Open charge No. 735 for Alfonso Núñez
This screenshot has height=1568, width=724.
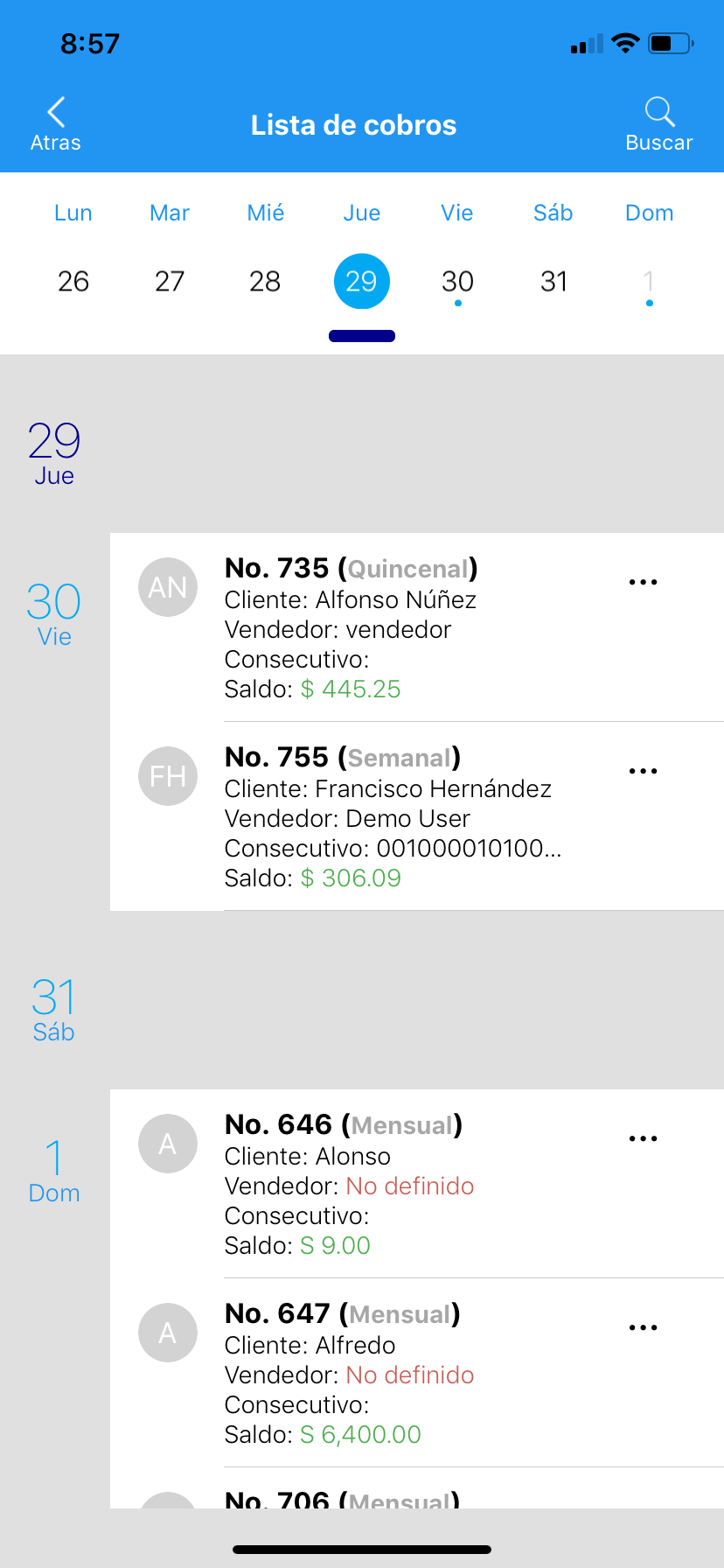(417, 627)
